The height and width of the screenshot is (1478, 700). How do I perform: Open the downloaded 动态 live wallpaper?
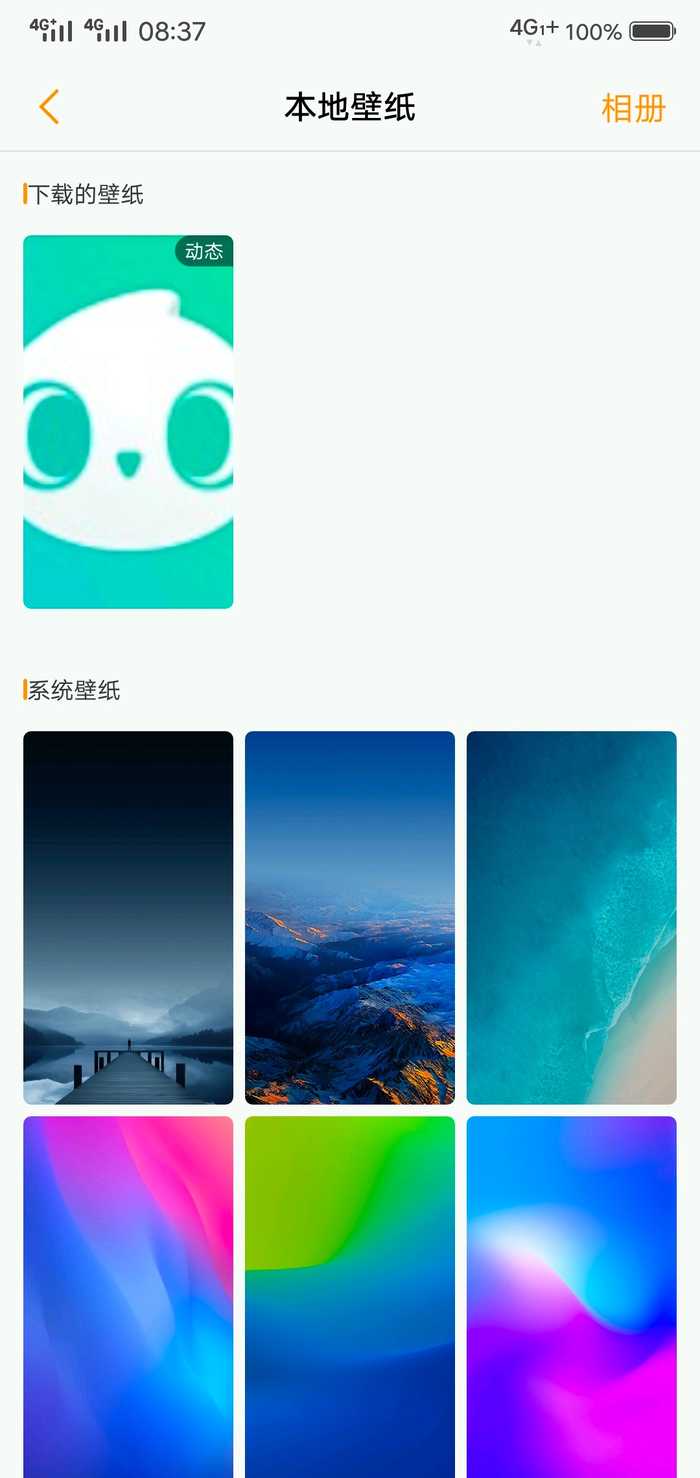coord(128,421)
